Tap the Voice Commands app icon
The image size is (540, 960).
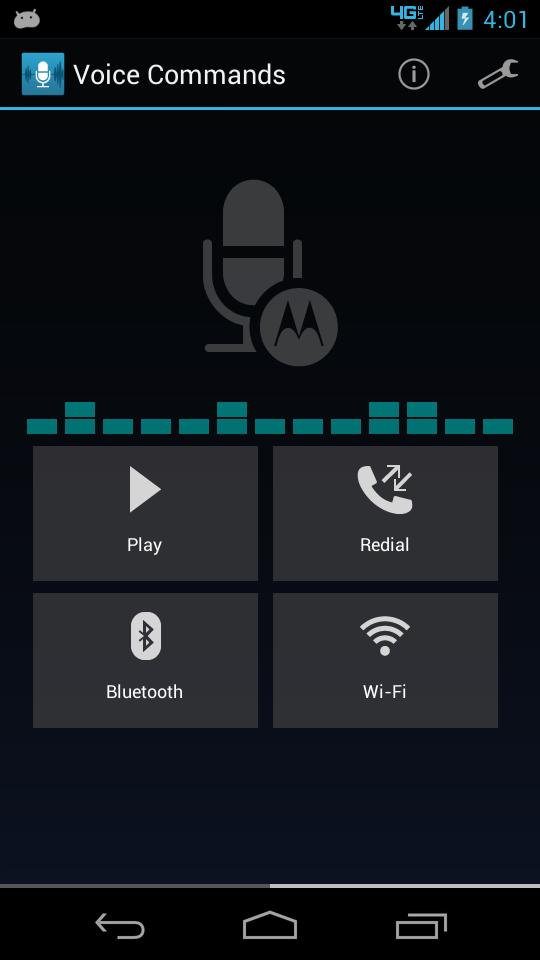point(43,74)
